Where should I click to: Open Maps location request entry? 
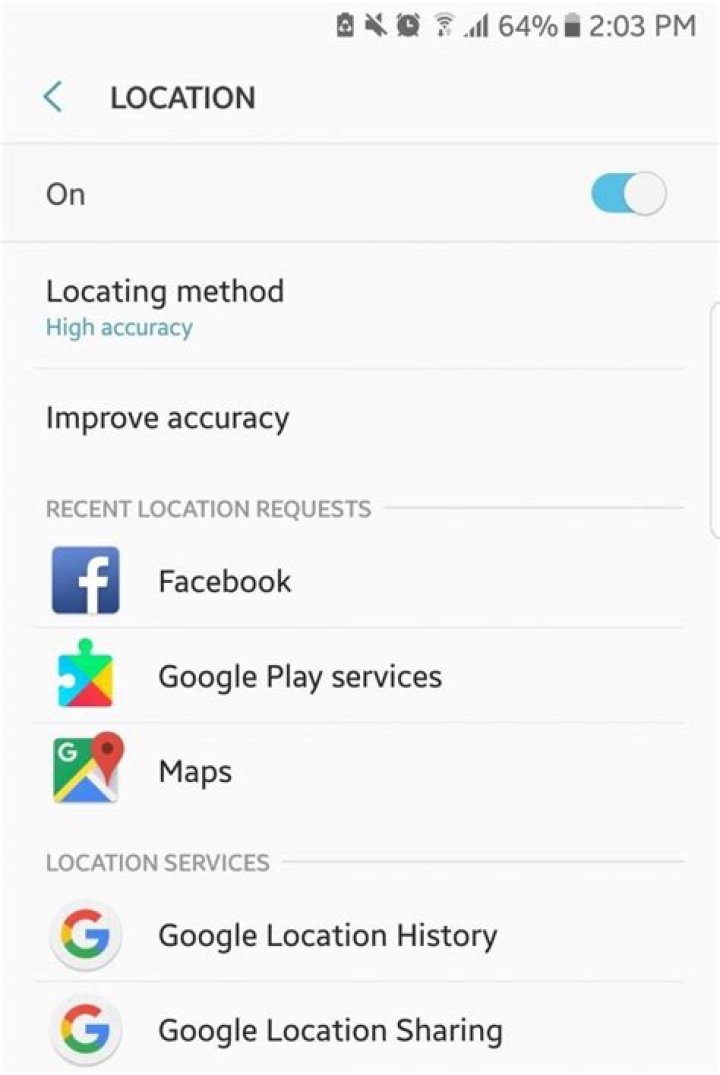pyautogui.click(x=195, y=771)
